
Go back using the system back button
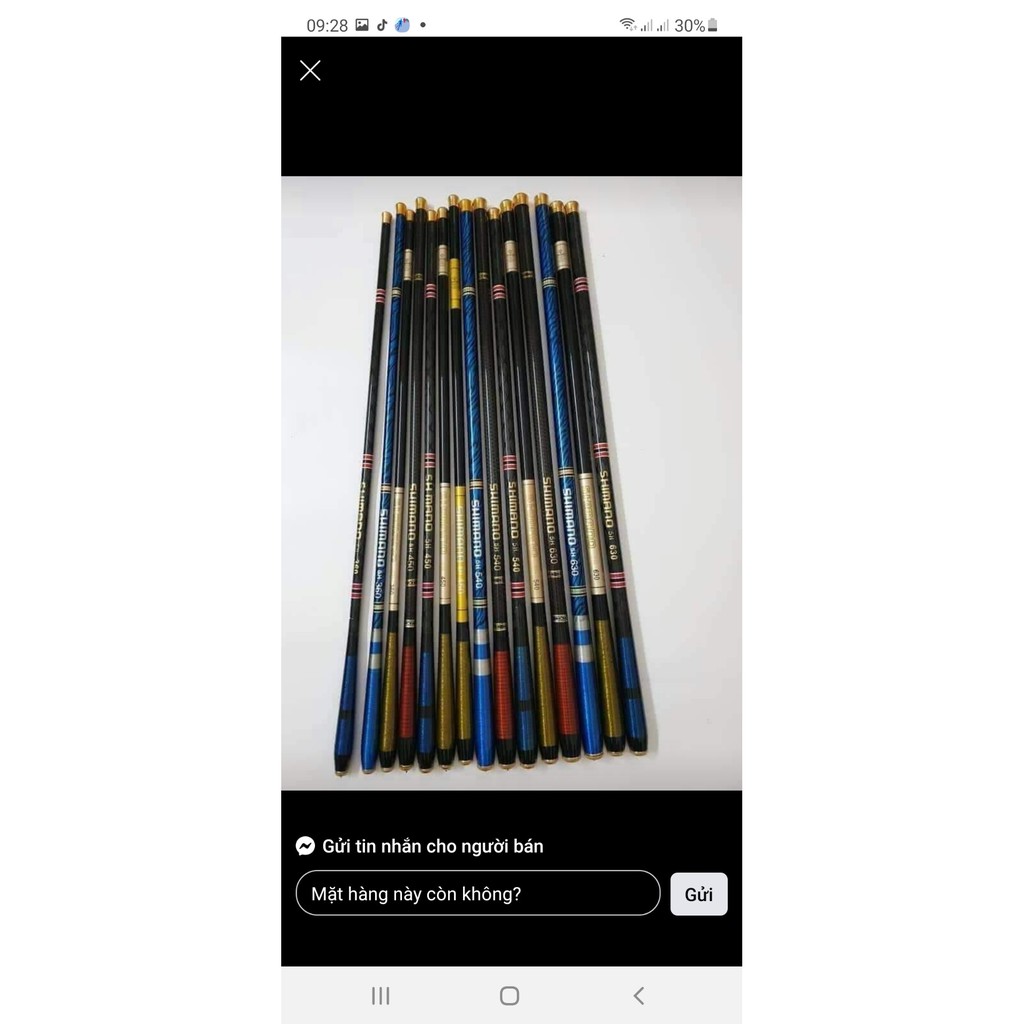click(x=639, y=995)
